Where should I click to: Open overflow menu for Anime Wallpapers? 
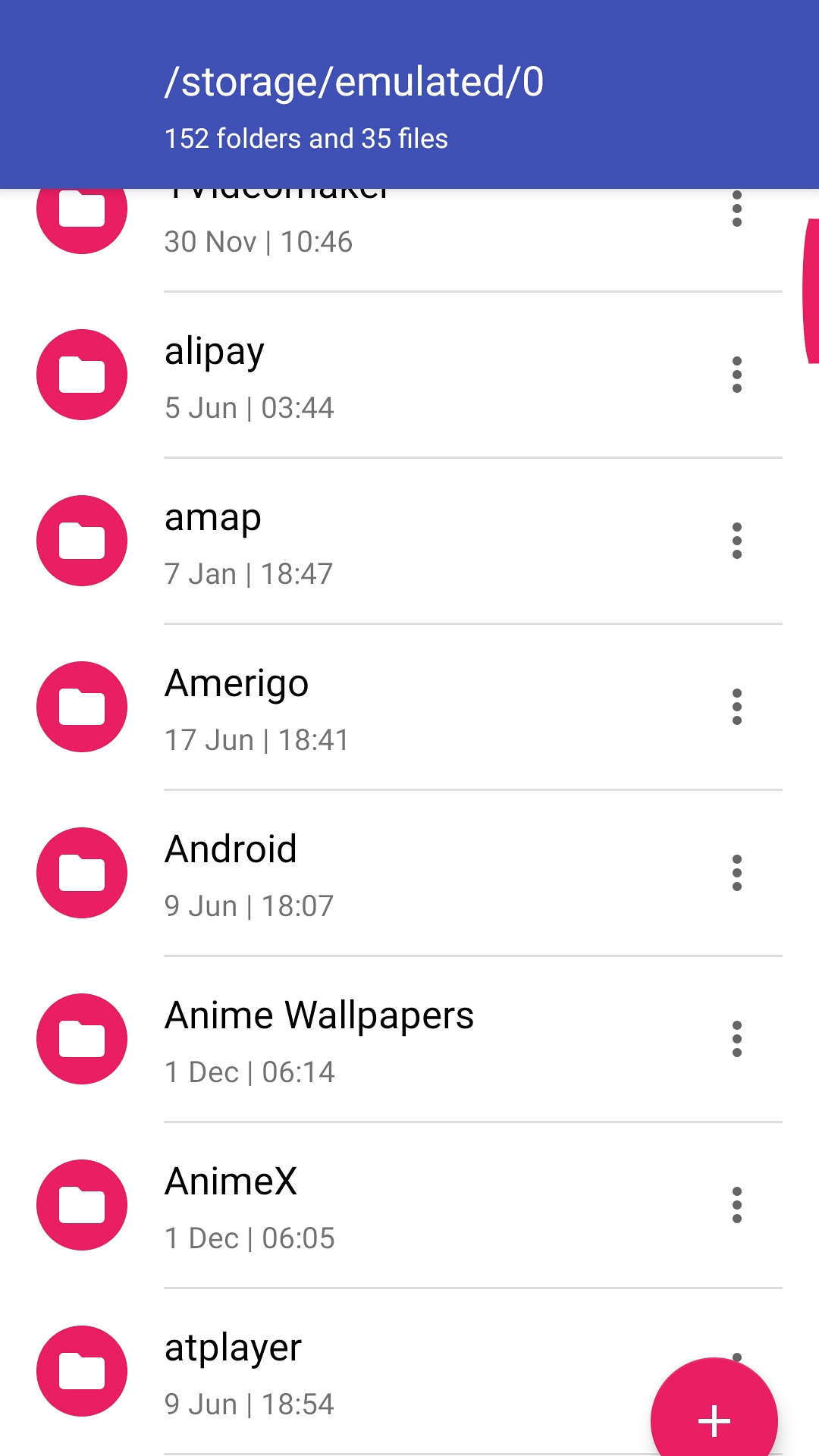(737, 1039)
